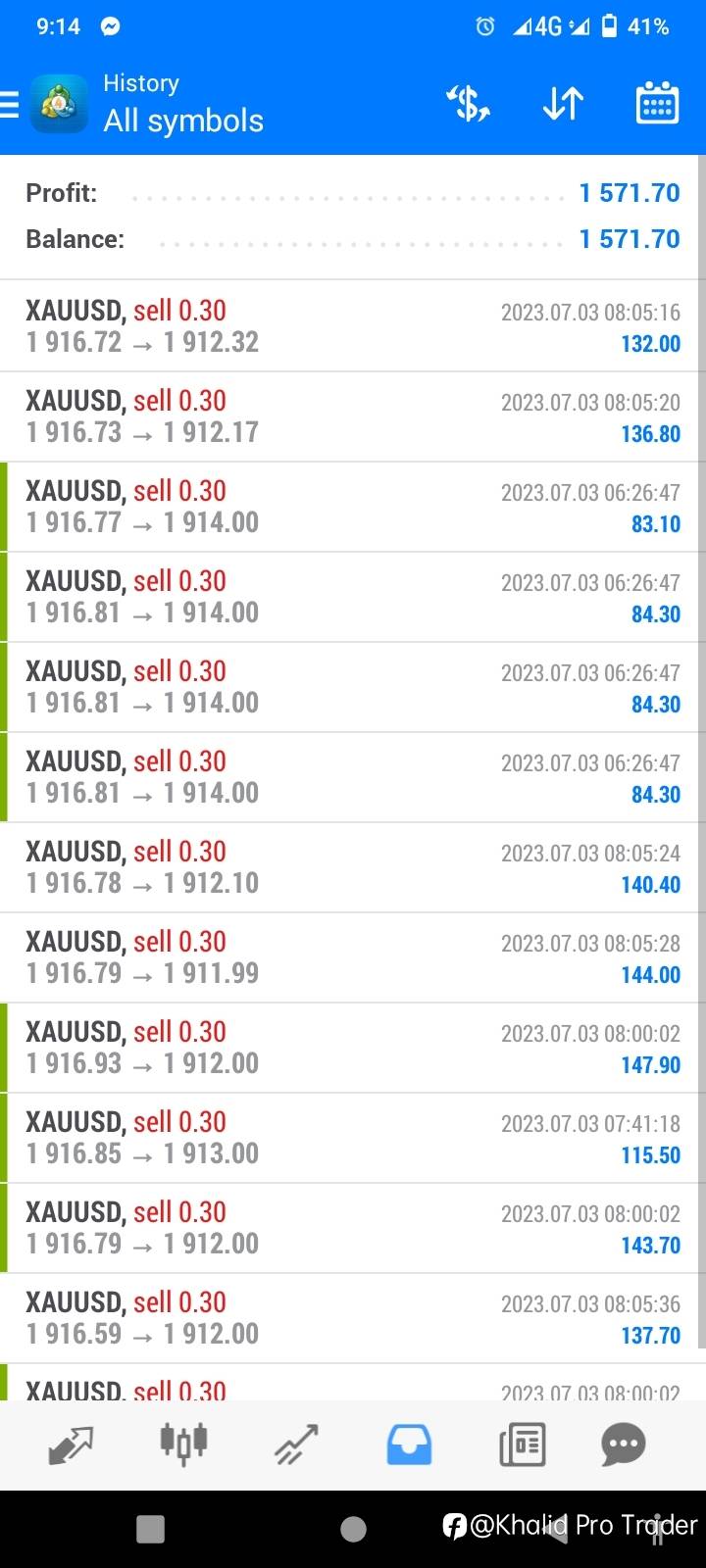Expand the XAUUSD trade with profit 115.50

[353, 1138]
